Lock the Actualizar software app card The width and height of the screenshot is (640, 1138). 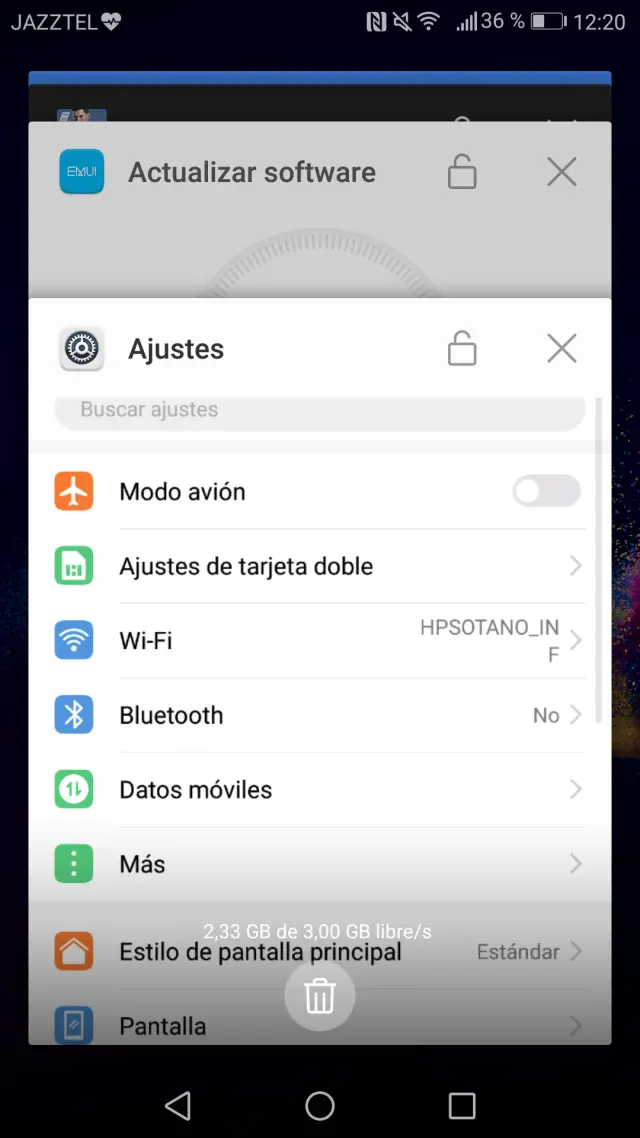pos(462,172)
